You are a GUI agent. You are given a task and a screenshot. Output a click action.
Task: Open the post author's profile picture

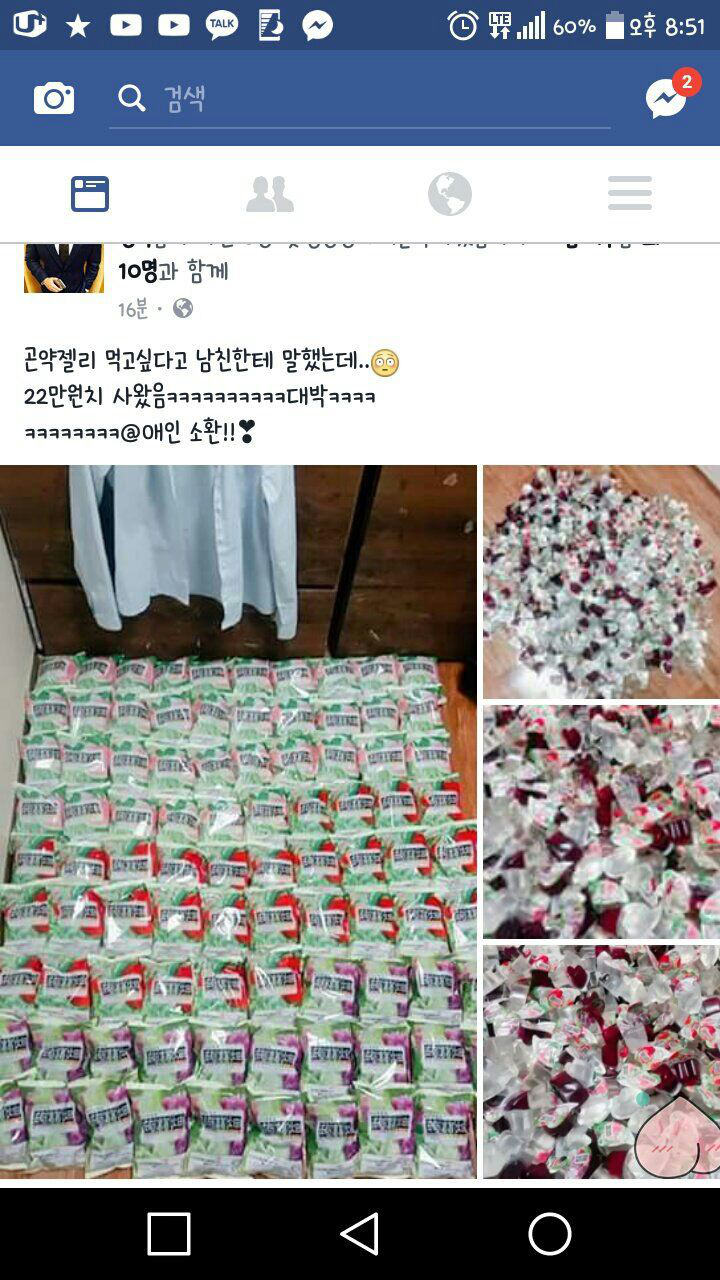[x=63, y=268]
